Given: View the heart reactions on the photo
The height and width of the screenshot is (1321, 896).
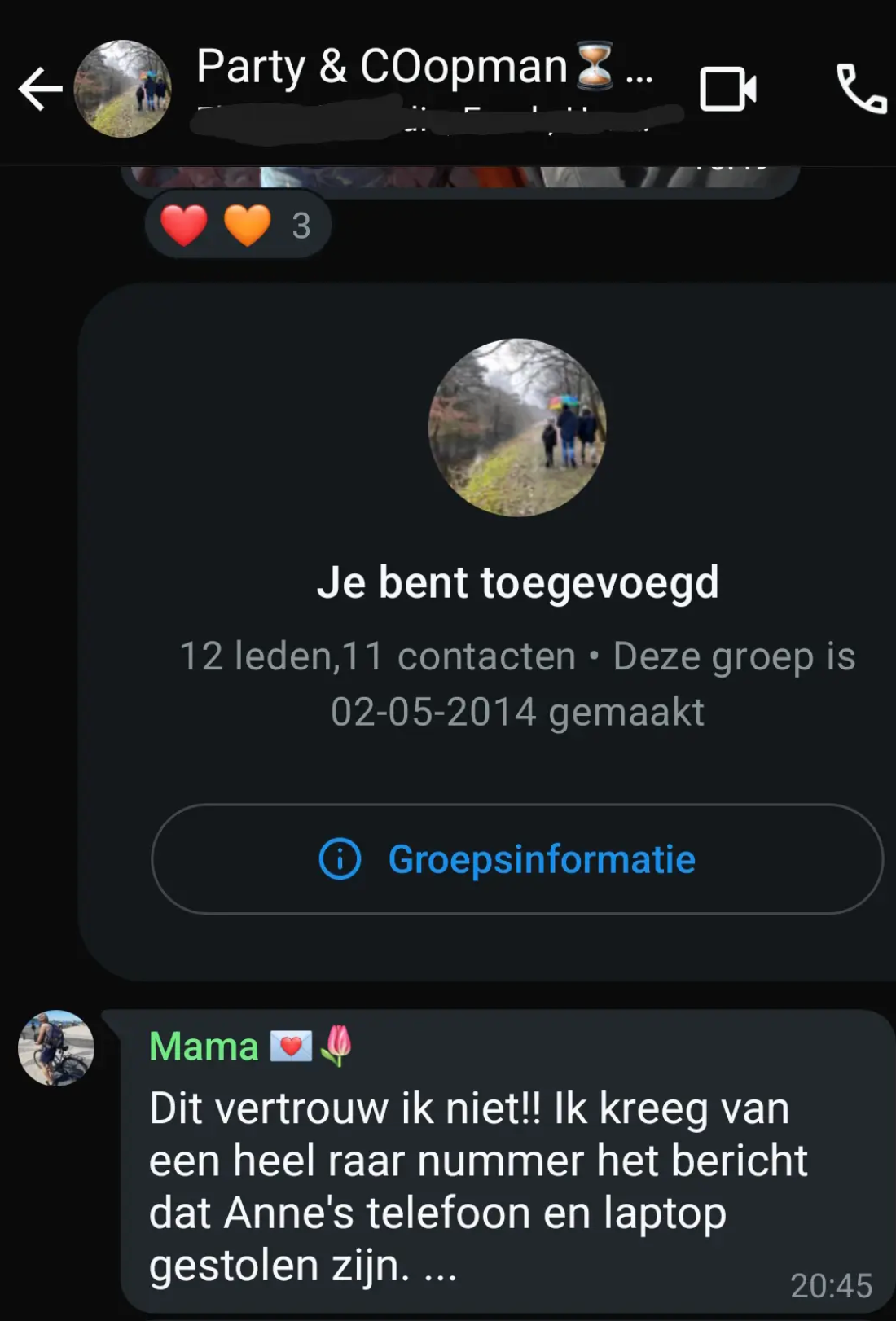Looking at the screenshot, I should (237, 225).
